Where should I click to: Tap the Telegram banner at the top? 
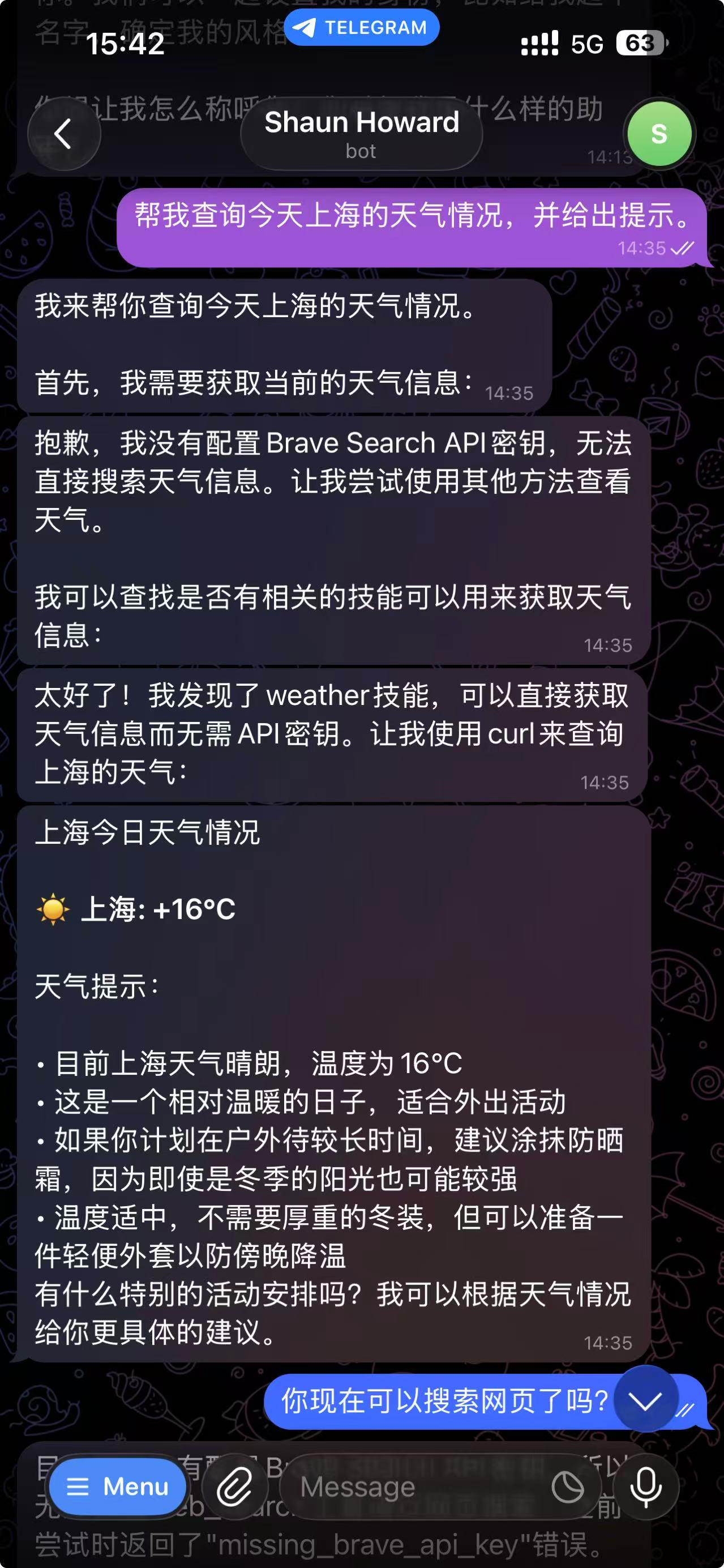(361, 27)
